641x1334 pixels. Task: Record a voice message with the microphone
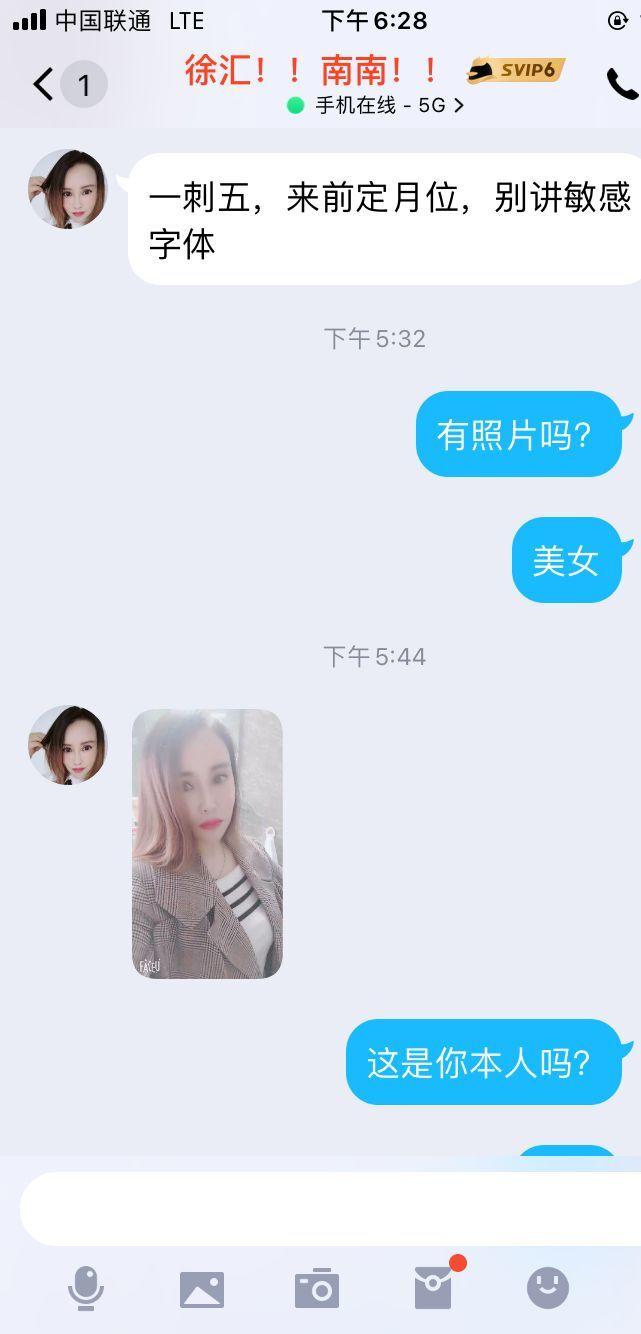coord(86,1288)
